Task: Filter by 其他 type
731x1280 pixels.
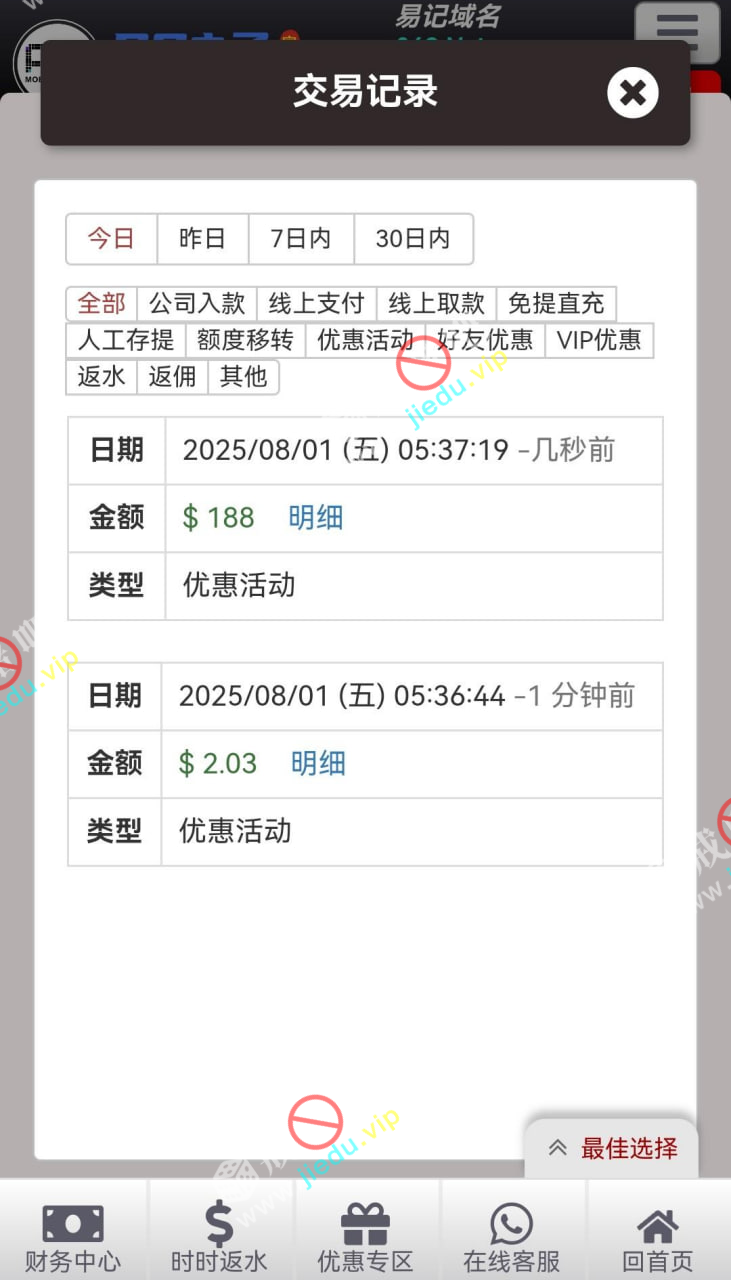Action: (x=243, y=376)
